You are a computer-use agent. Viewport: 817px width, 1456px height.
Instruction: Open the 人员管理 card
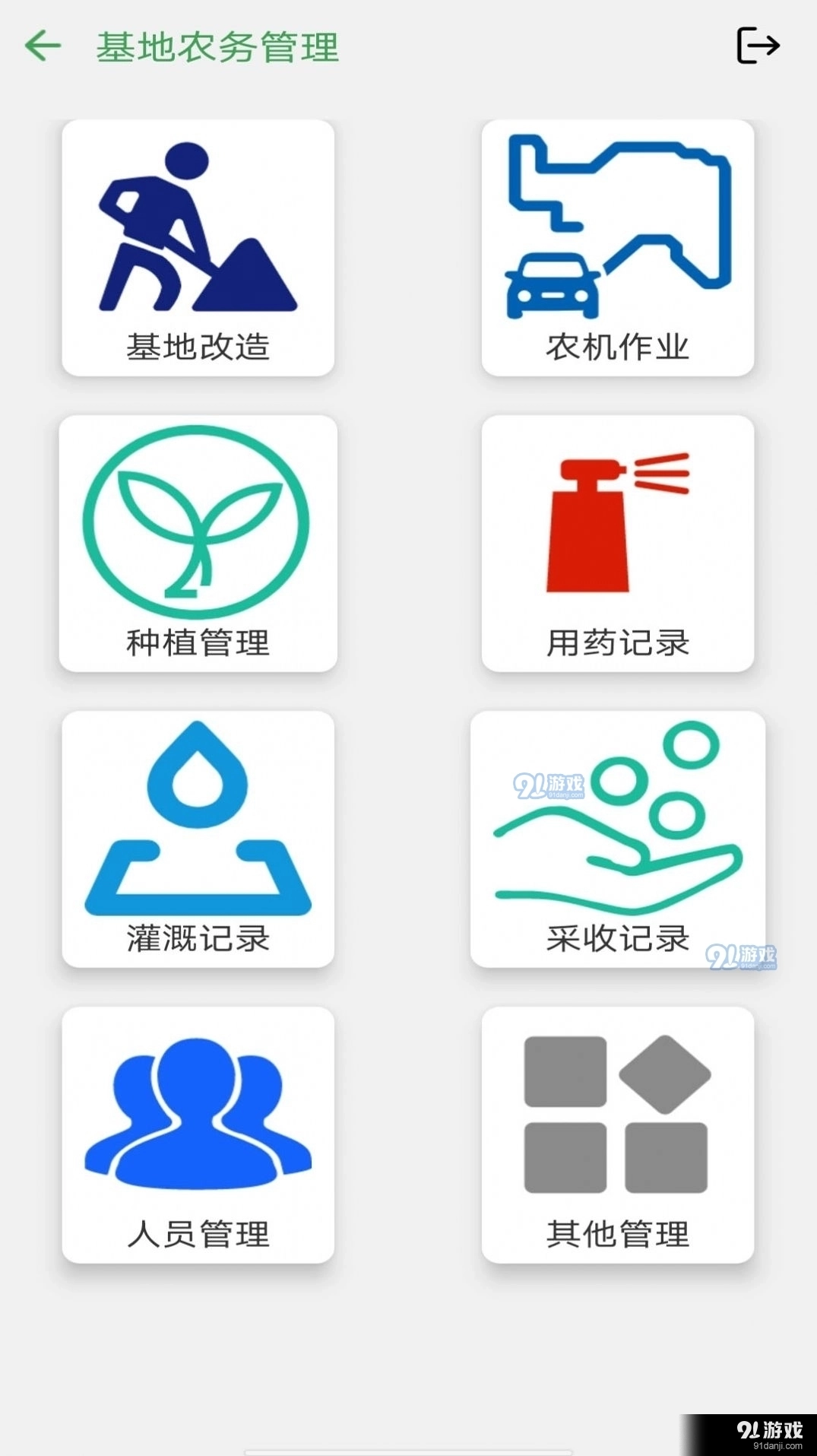coord(198,1134)
